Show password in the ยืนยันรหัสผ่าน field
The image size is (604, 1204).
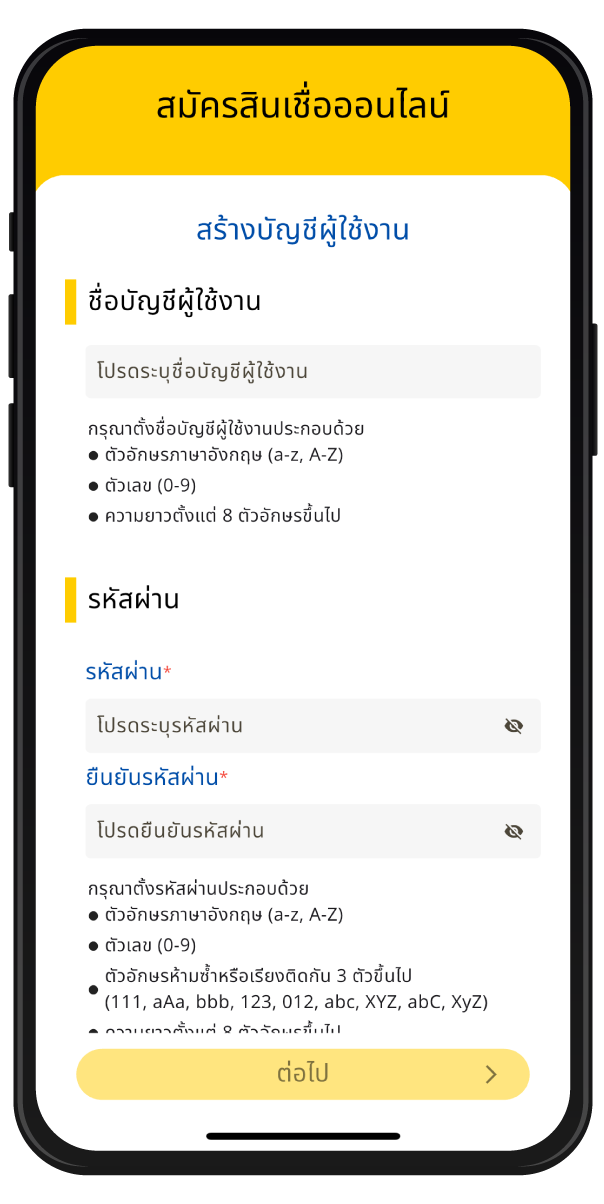pyautogui.click(x=514, y=831)
